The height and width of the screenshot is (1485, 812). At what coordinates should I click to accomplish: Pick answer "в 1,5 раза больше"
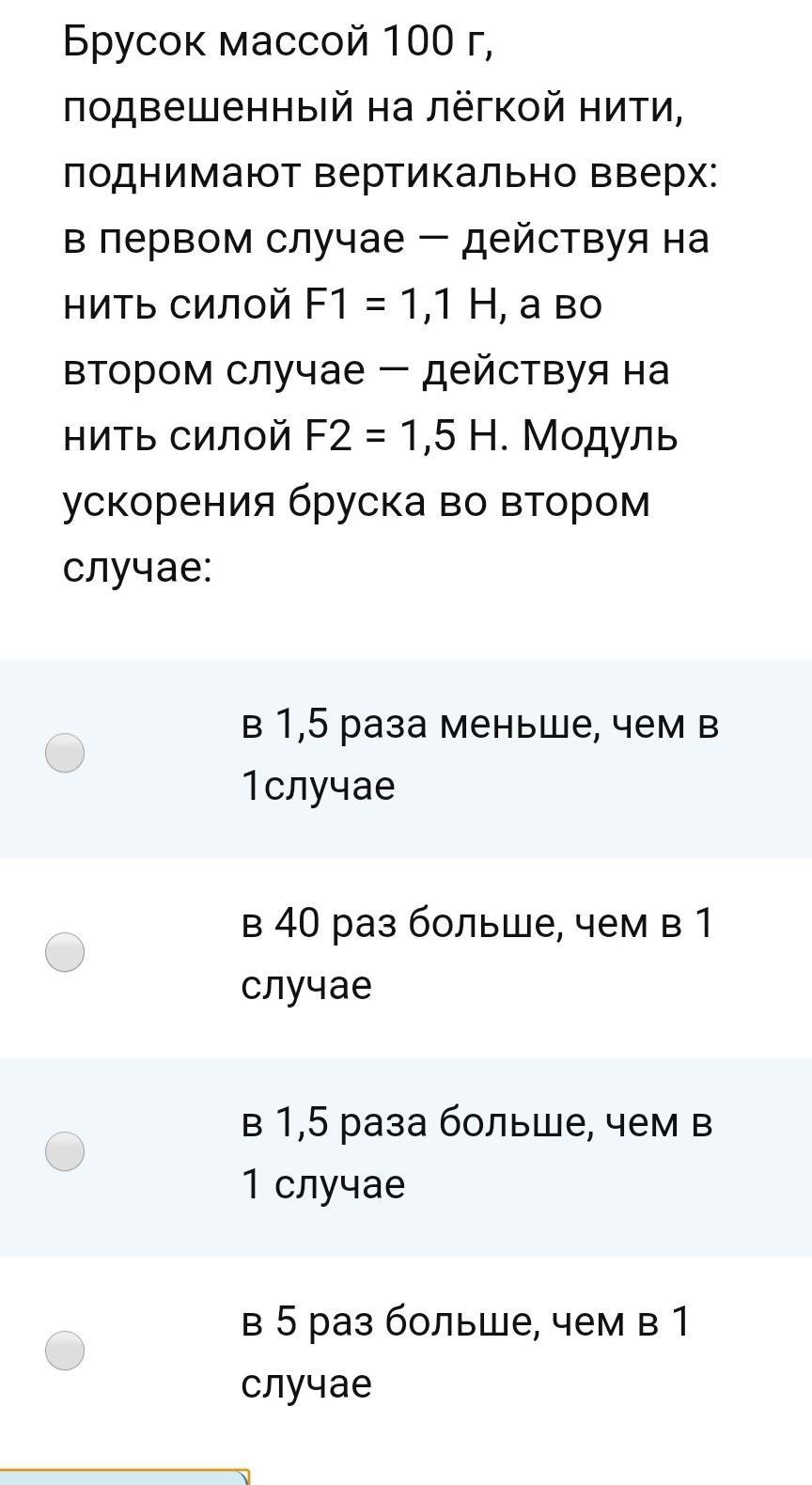65,1151
